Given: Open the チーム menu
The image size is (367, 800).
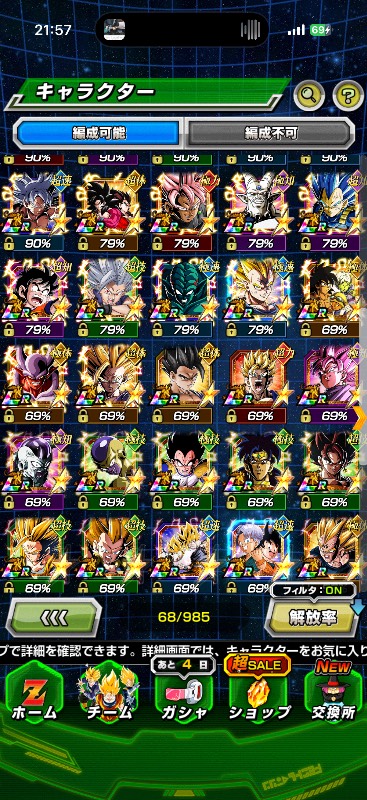Looking at the screenshot, I should tap(109, 692).
